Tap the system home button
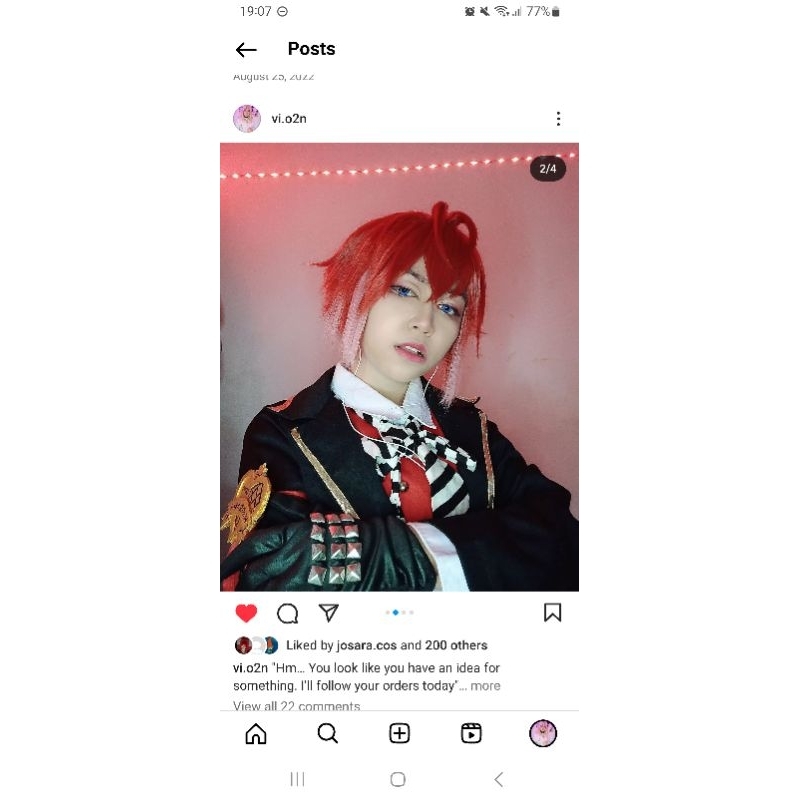Image resolution: width=800 pixels, height=800 pixels. (x=398, y=779)
